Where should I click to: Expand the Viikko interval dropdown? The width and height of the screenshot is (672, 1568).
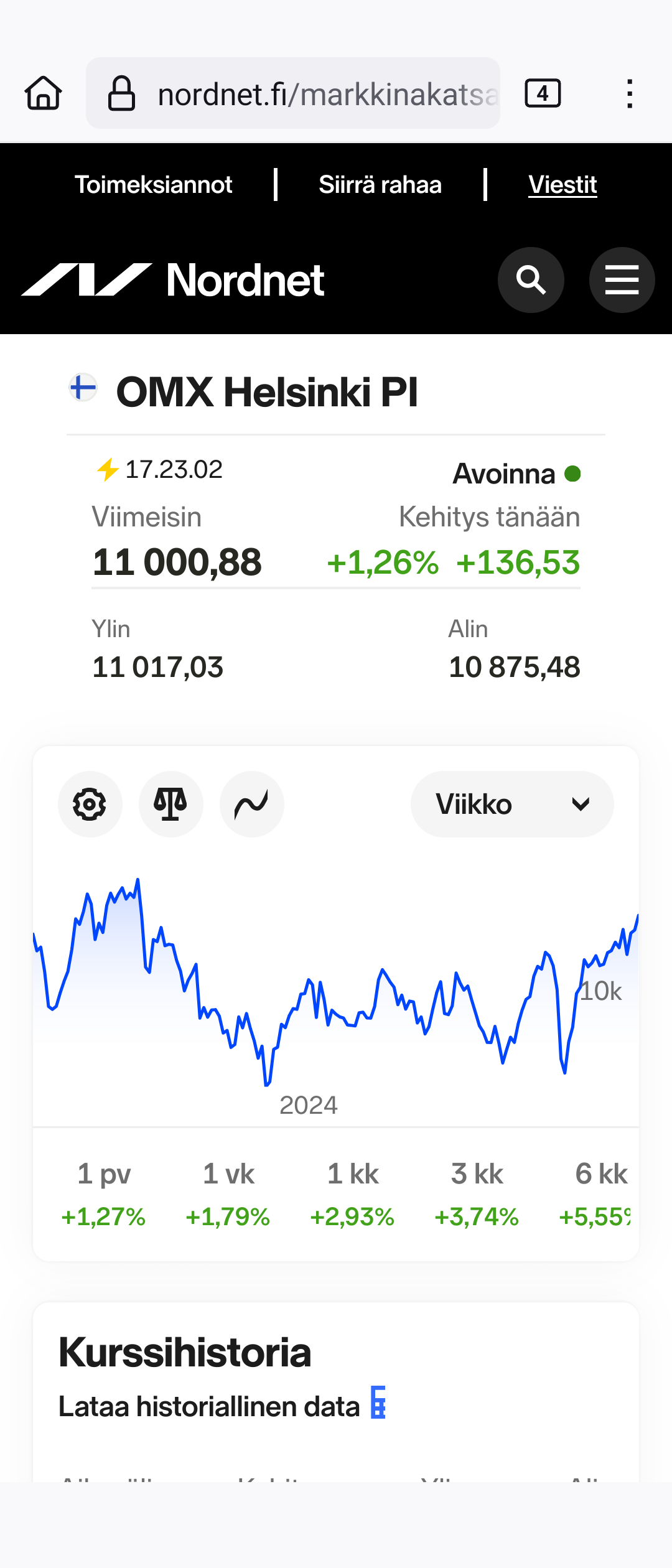click(511, 804)
